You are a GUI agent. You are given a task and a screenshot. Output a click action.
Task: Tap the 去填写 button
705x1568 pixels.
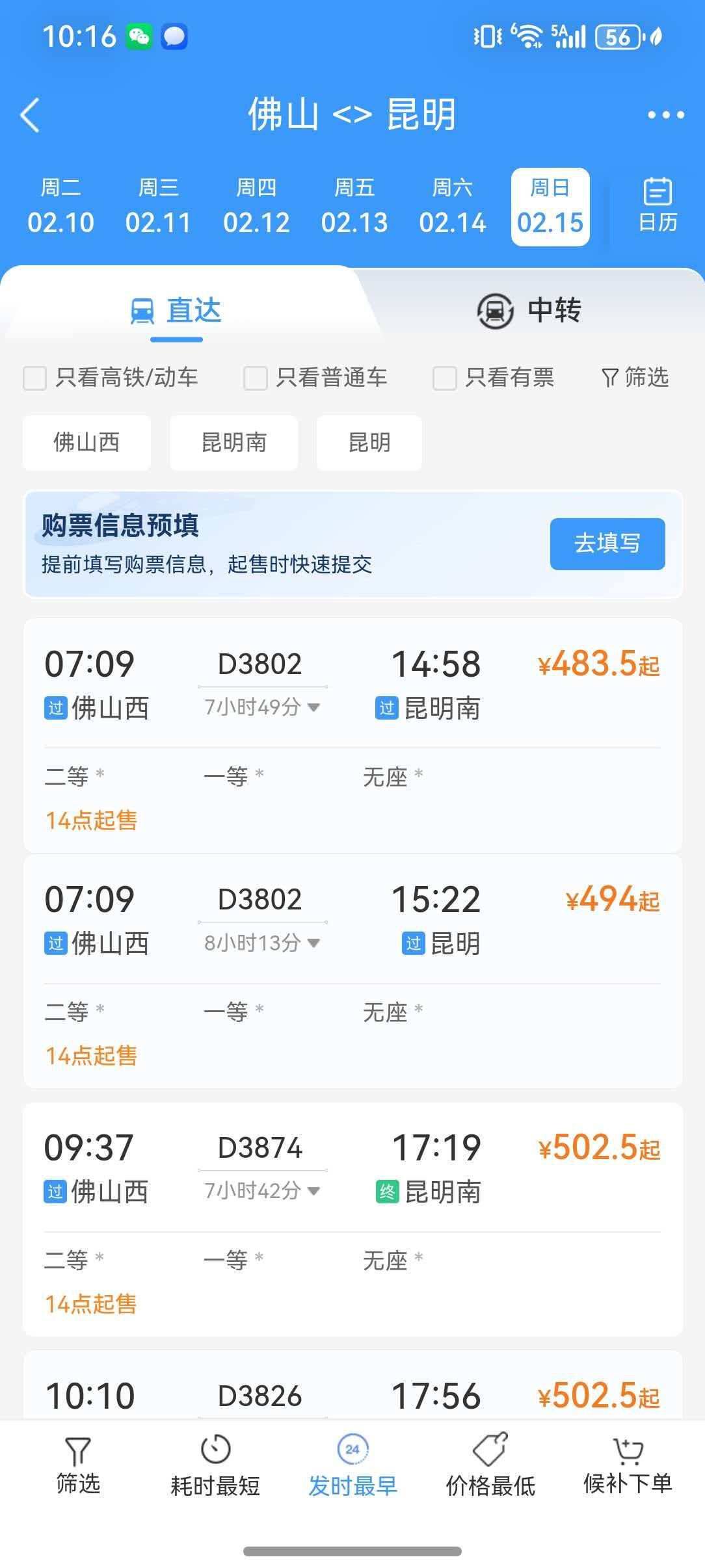(x=607, y=543)
